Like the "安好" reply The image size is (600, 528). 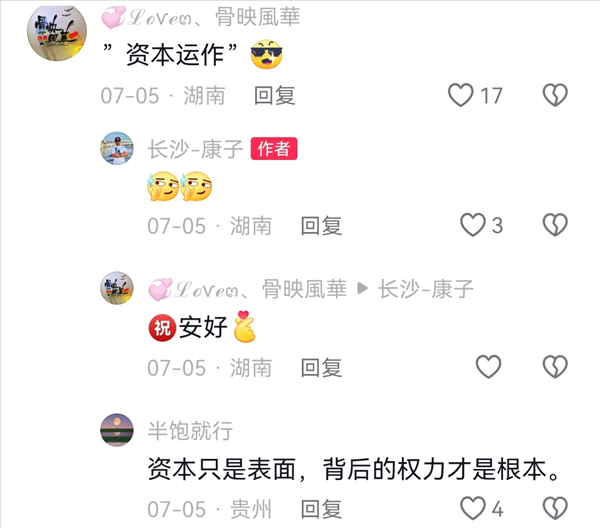tap(487, 367)
